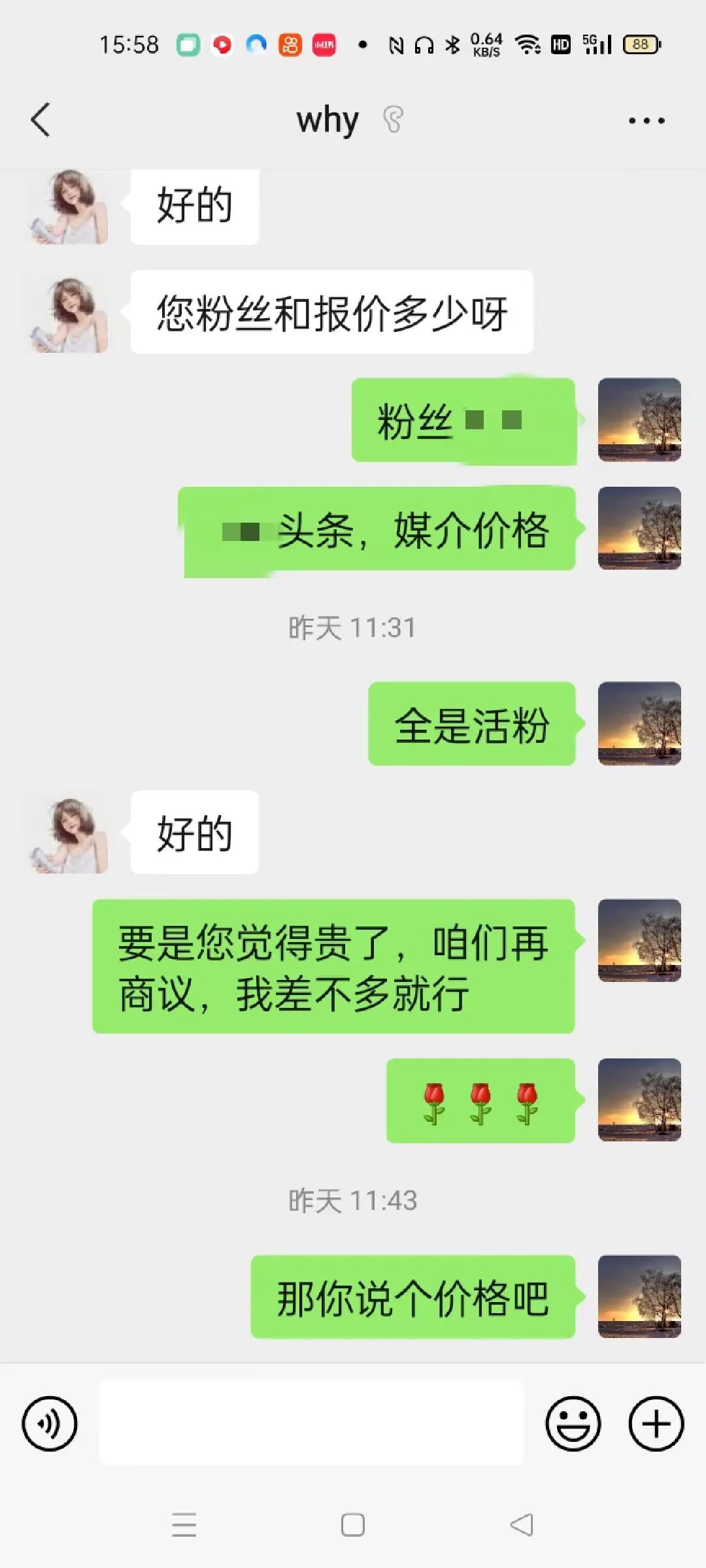
Task: Go back to the chat list
Action: (41, 120)
